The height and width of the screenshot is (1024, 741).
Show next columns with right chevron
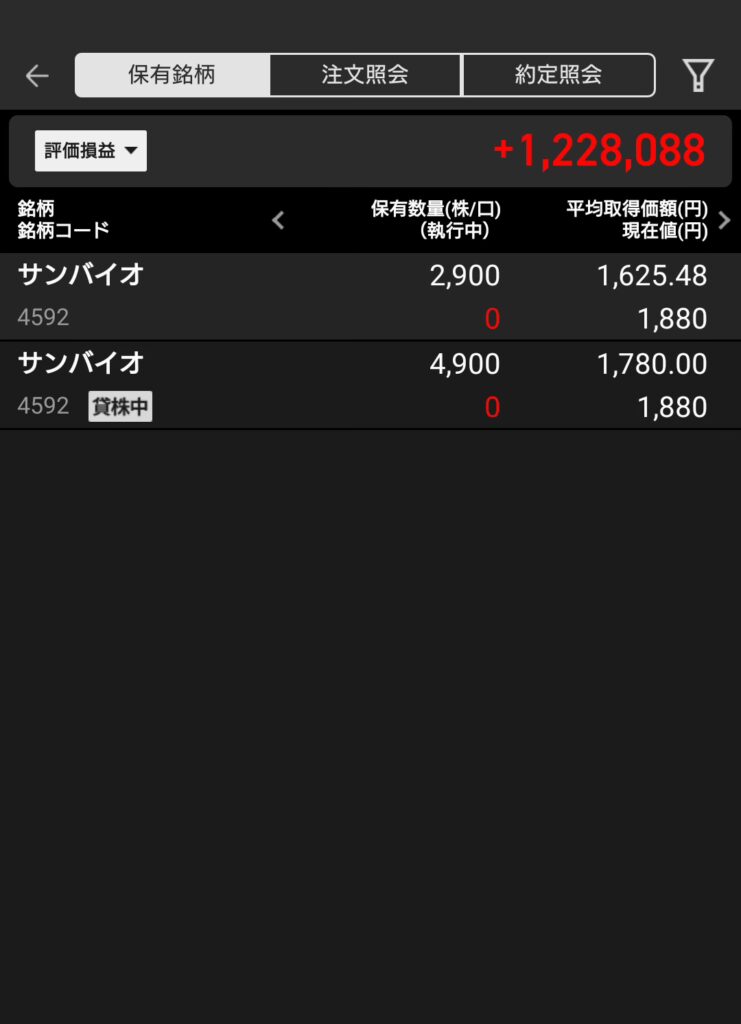(x=725, y=220)
